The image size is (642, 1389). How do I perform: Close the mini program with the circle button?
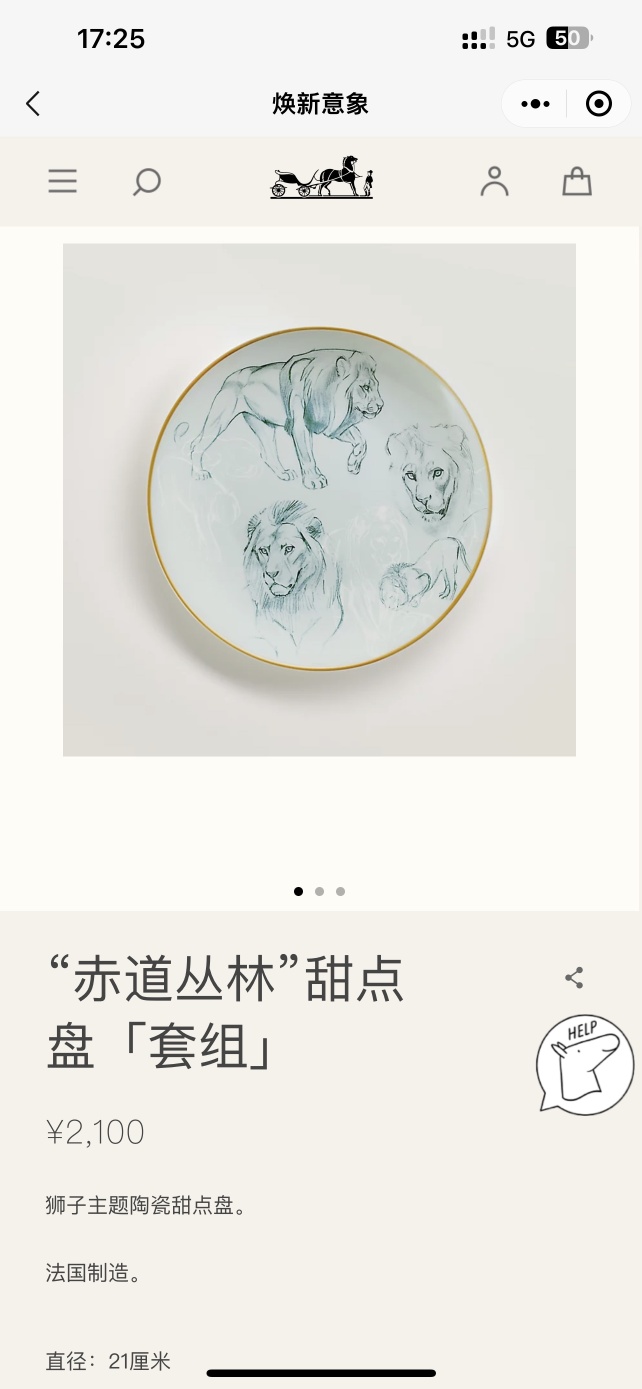tap(598, 104)
